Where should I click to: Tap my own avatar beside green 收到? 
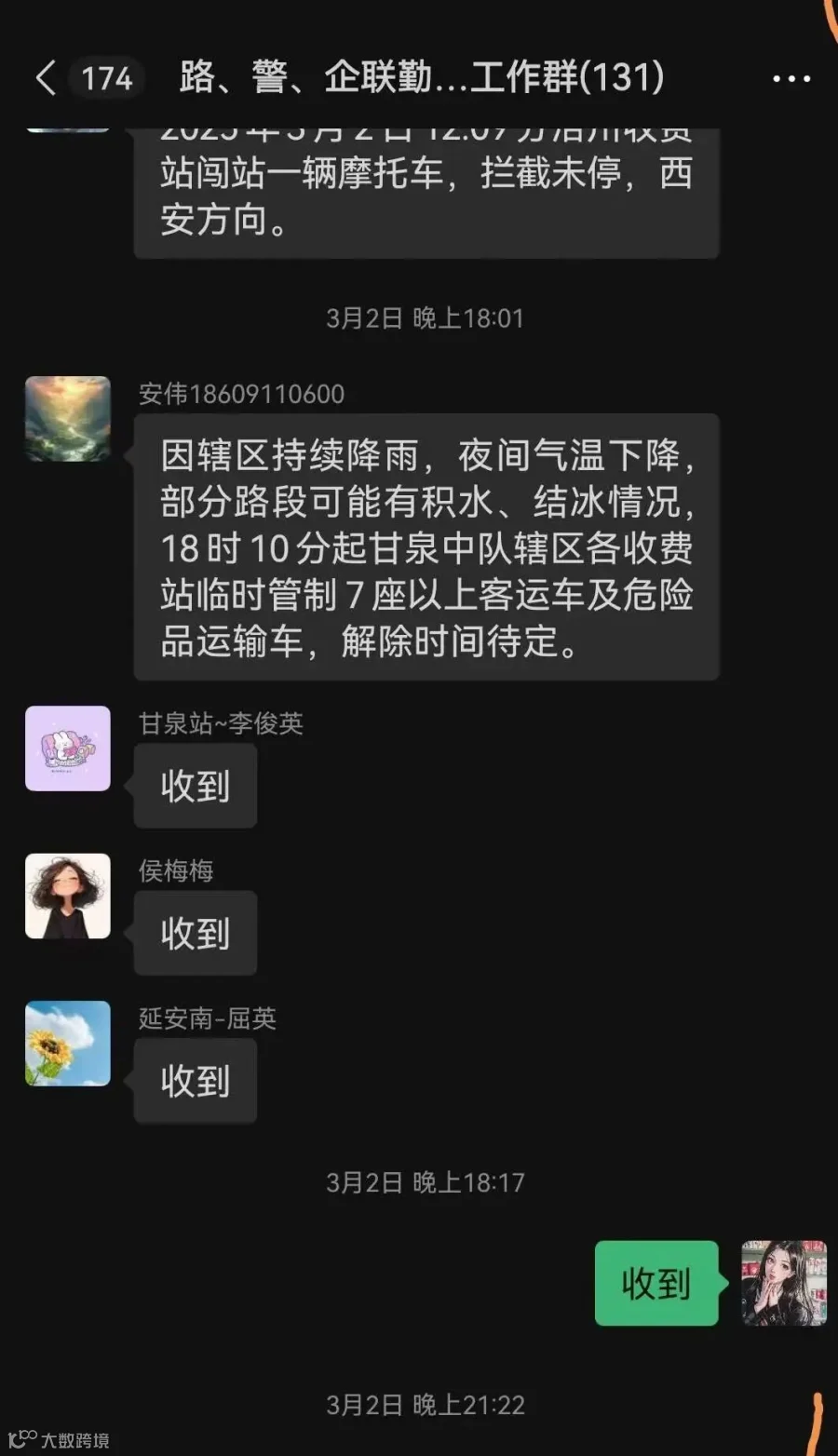pos(784,1283)
